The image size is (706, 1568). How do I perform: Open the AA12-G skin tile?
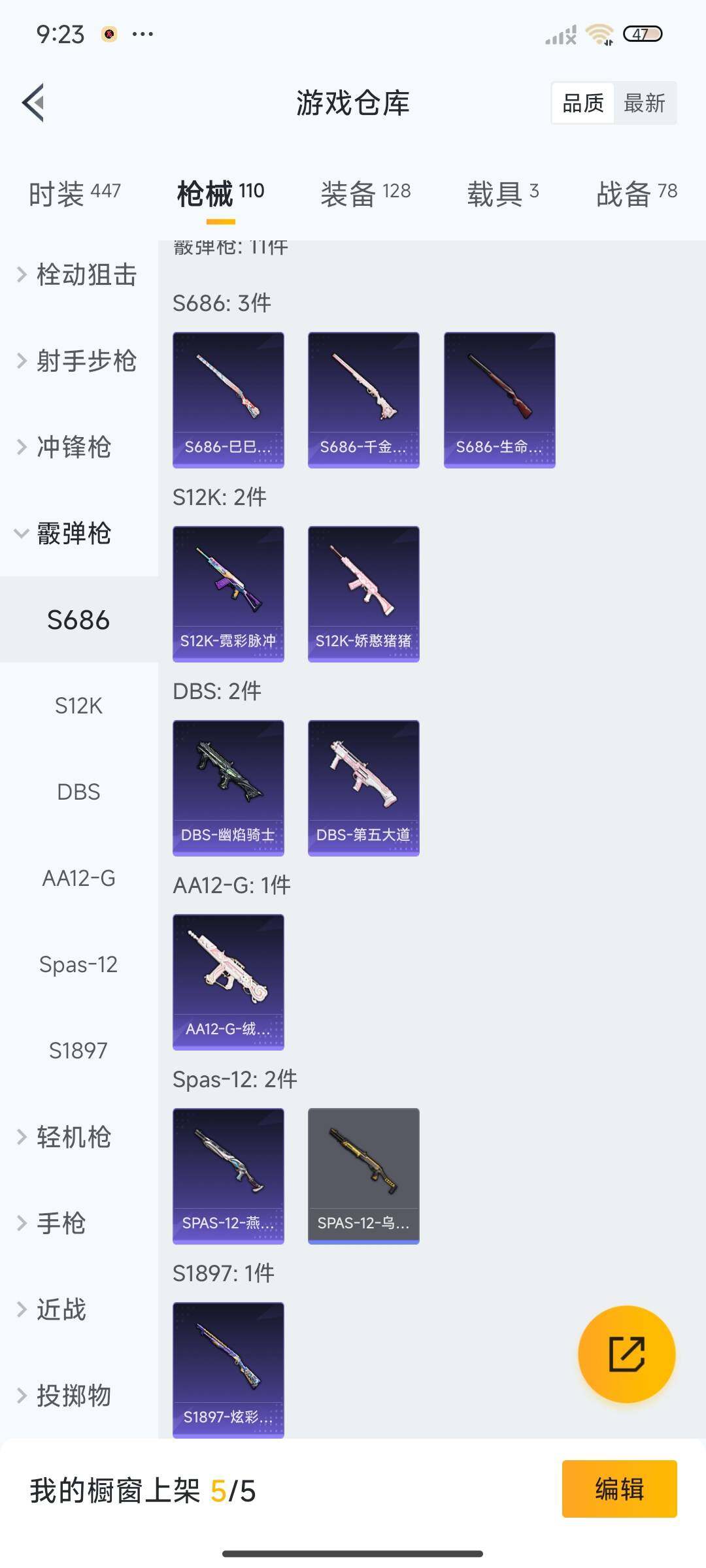228,981
